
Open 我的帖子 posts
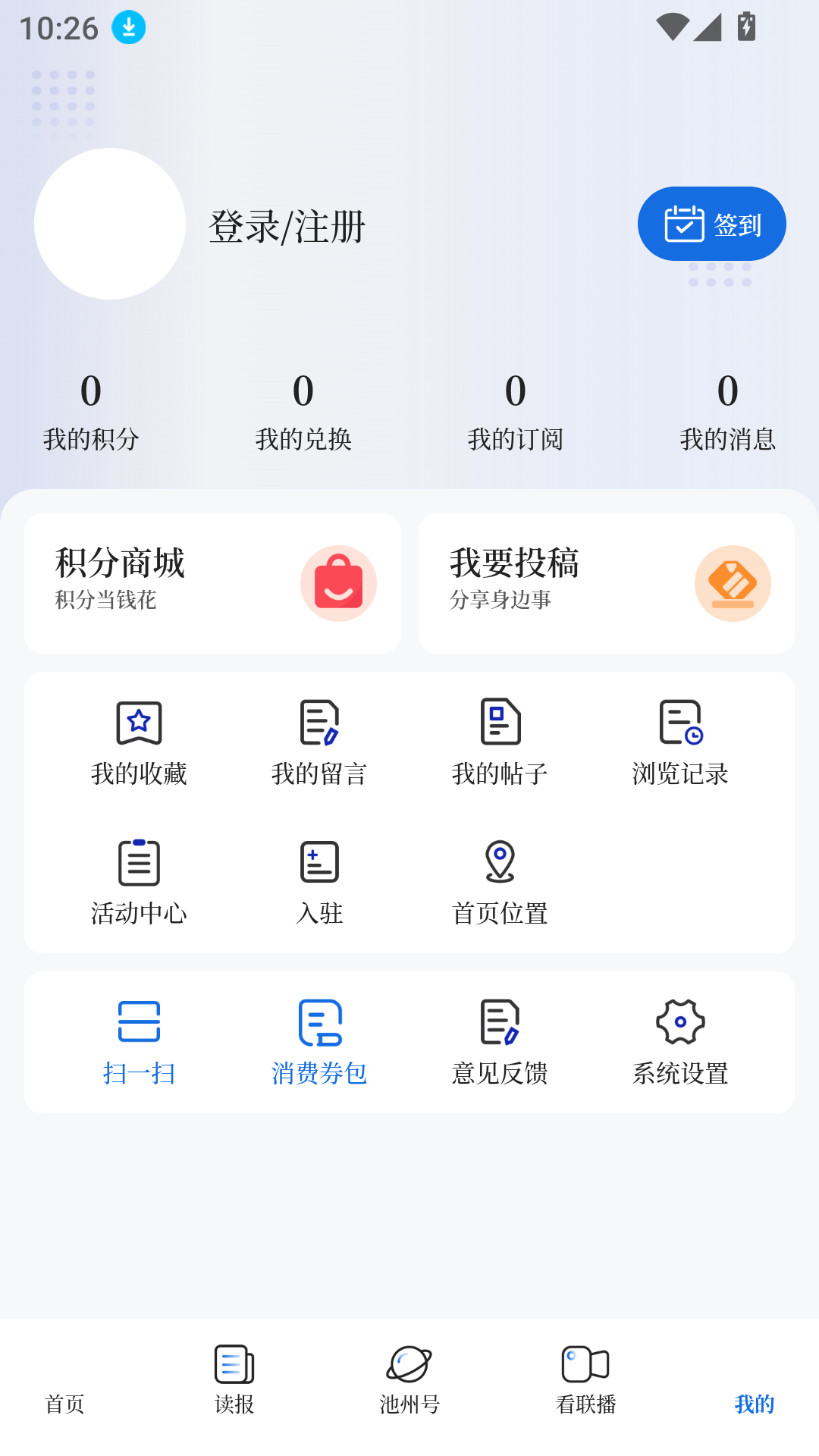tap(500, 742)
